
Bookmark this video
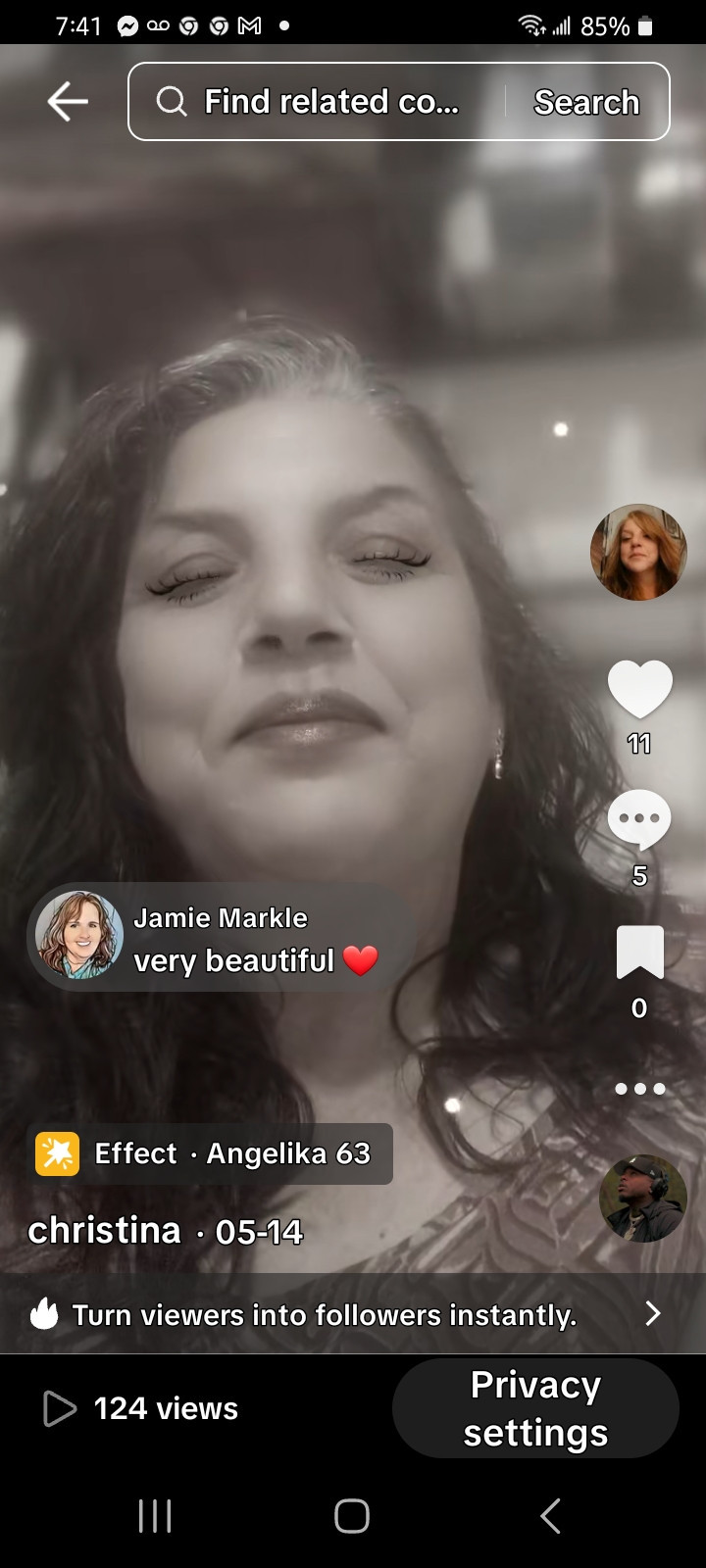coord(639,953)
